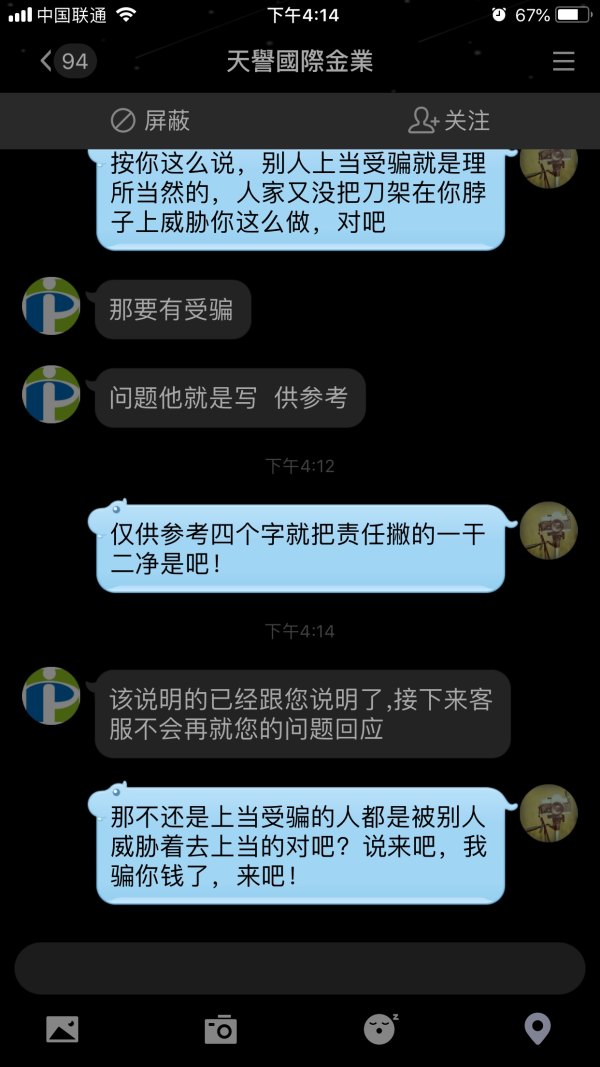Image resolution: width=600 pixels, height=1067 pixels.
Task: Open sender avatar beside 那要有受骗
Action: [x=51, y=306]
